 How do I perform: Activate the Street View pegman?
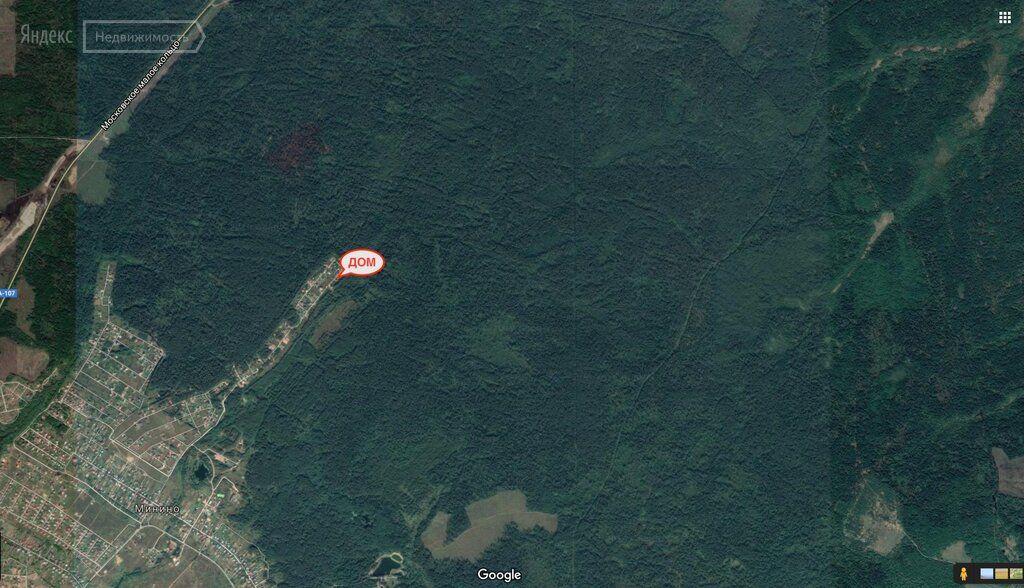click(963, 574)
